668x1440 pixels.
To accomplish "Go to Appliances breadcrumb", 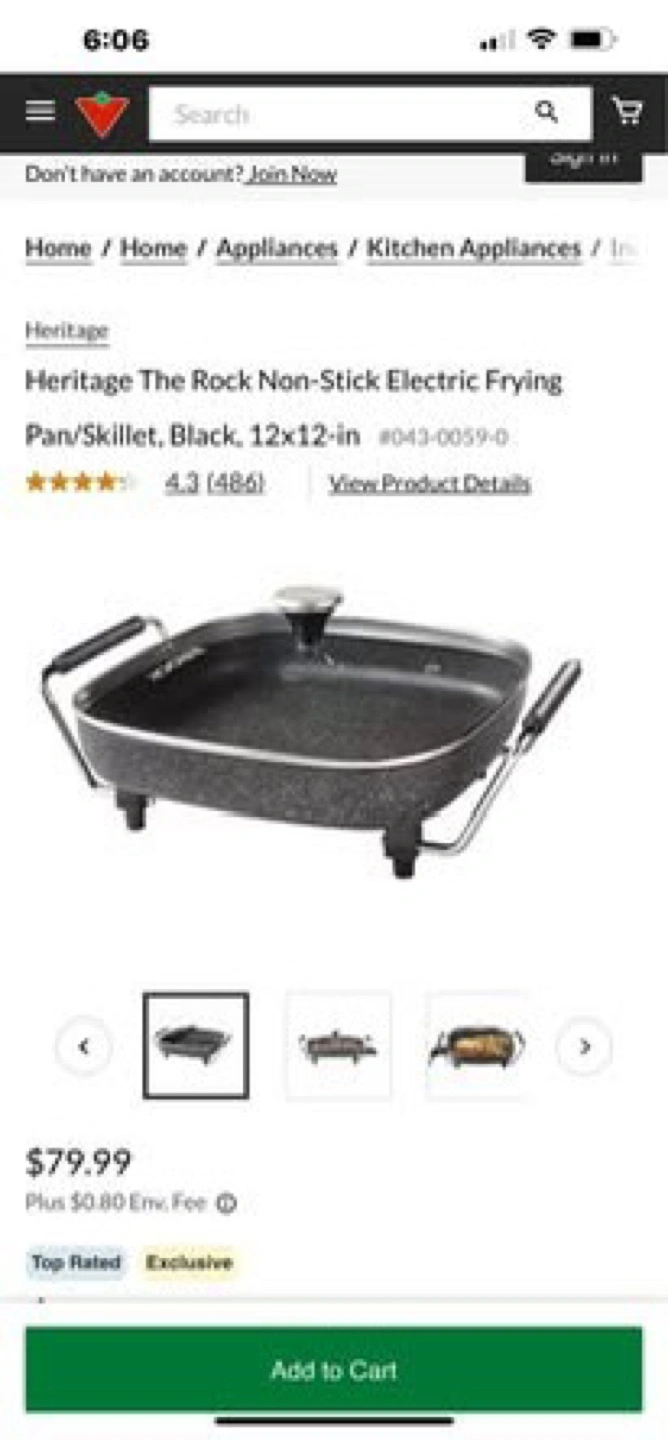I will (x=277, y=248).
